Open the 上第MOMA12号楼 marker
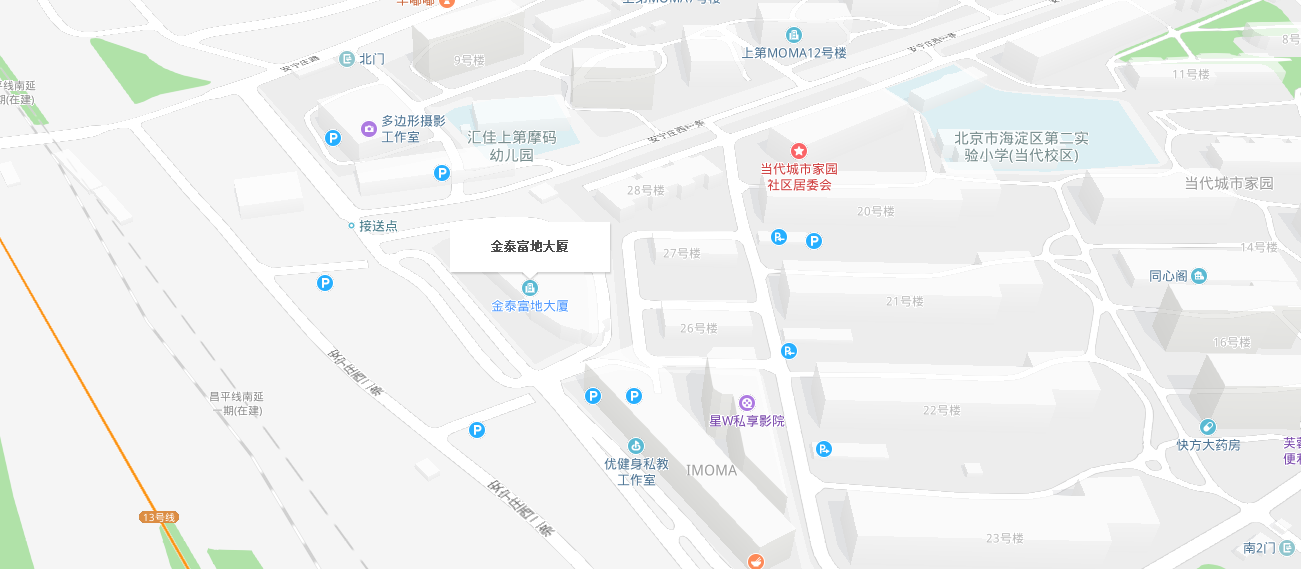Image resolution: width=1301 pixels, height=569 pixels. click(x=793, y=35)
